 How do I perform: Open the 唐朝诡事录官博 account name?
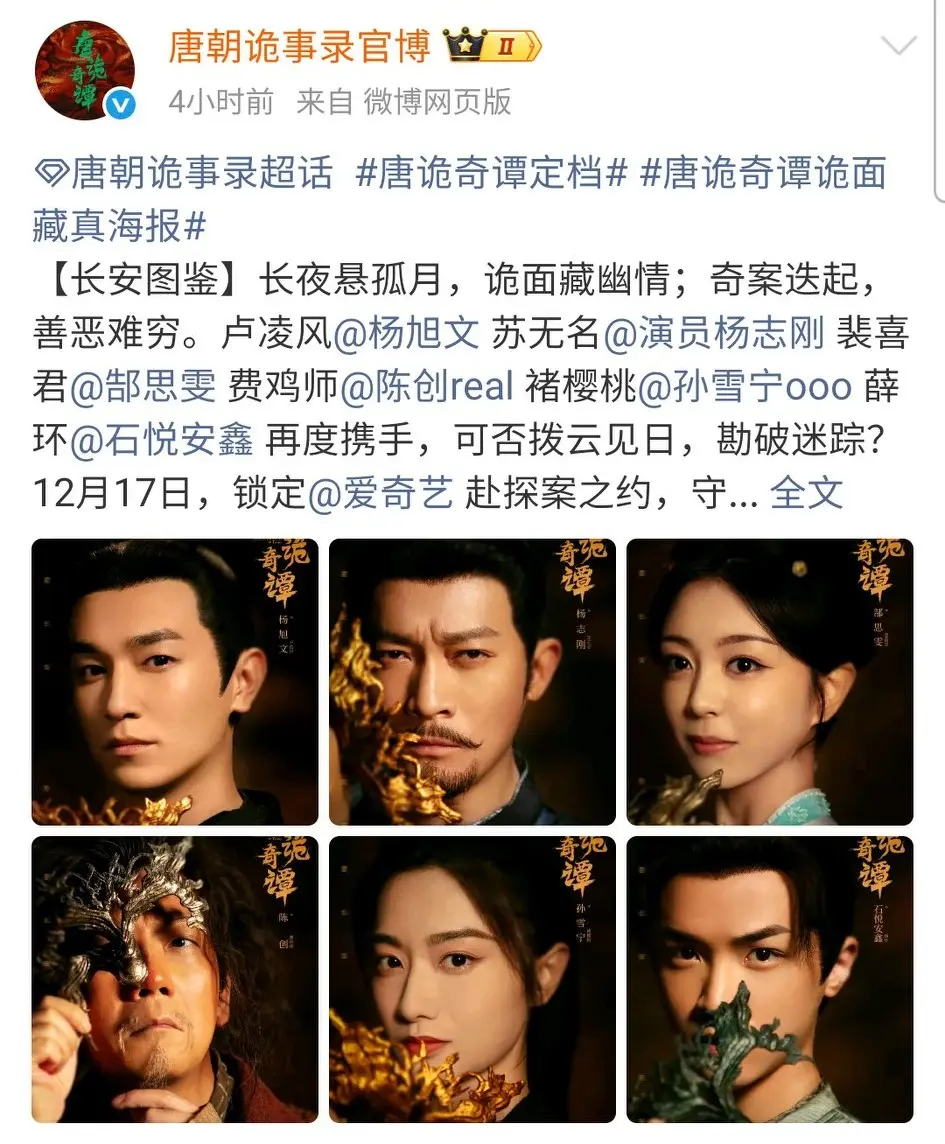(299, 45)
